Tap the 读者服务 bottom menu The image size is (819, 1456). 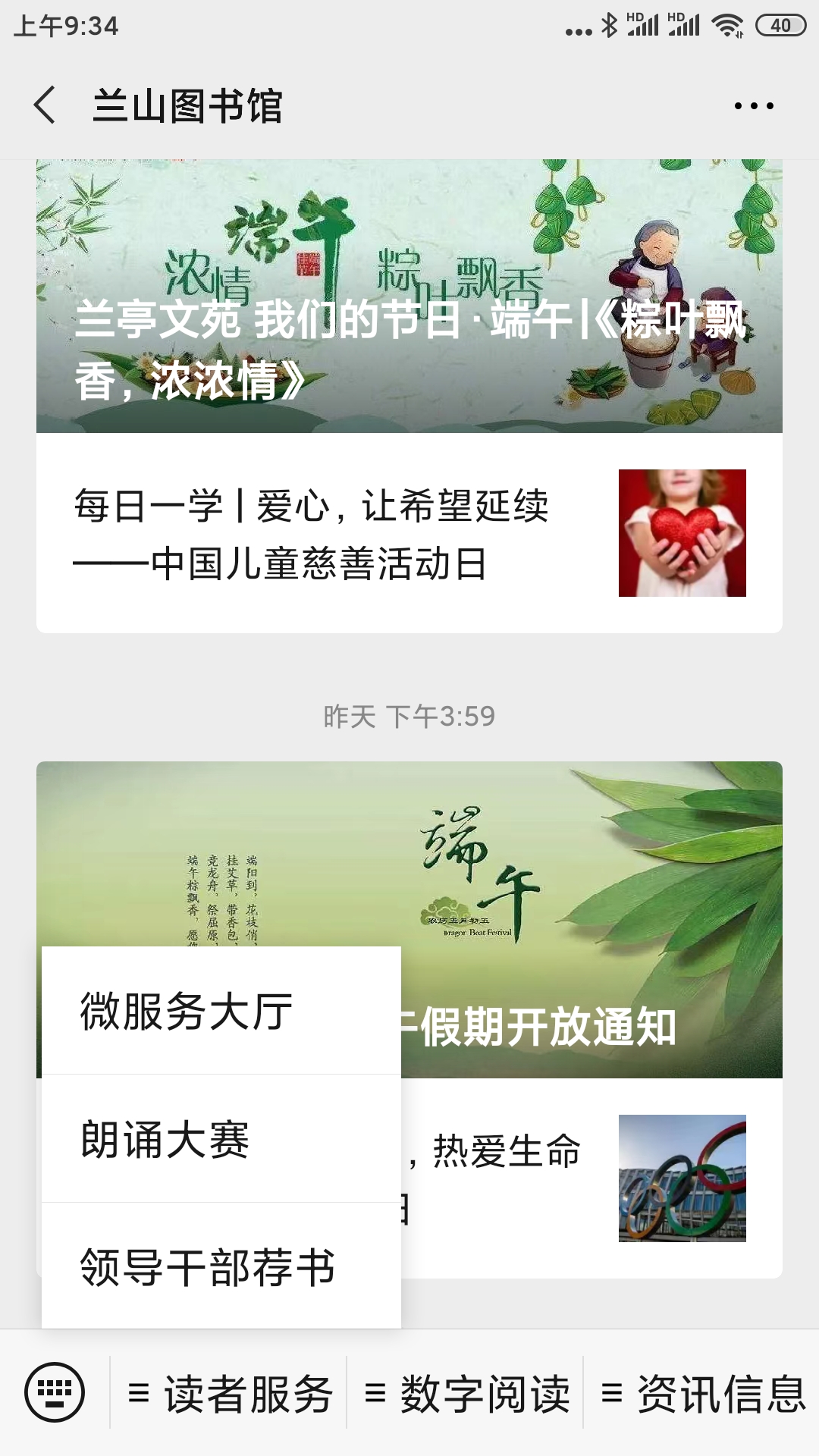[231, 1394]
